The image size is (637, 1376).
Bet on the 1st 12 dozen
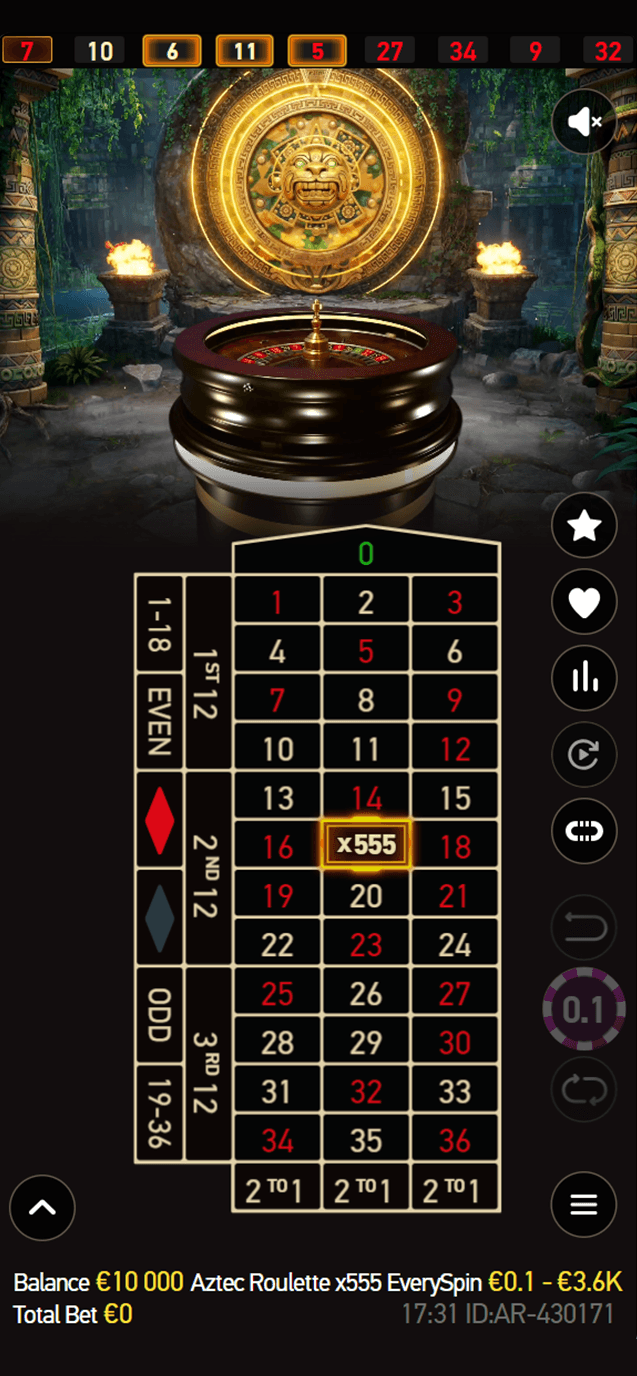[x=209, y=672]
